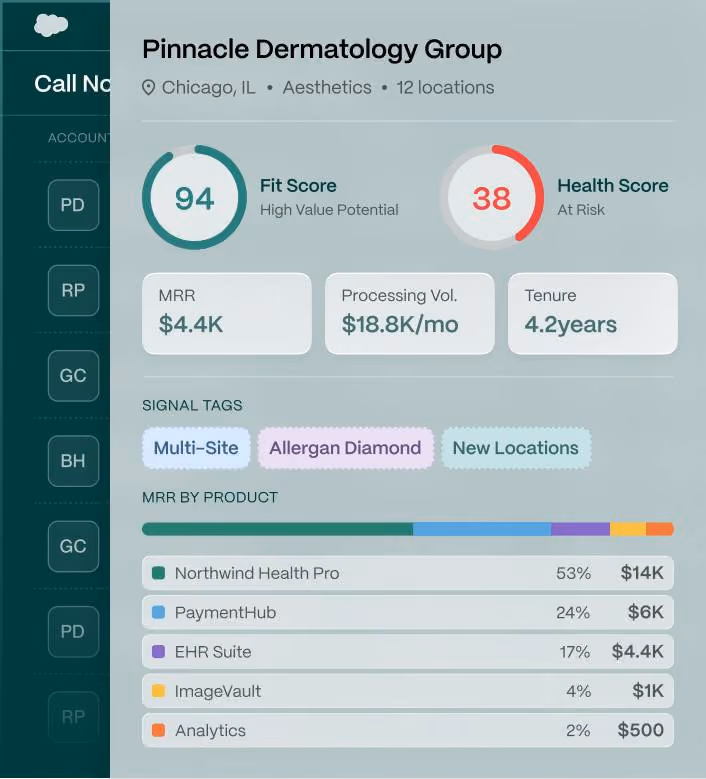
Task: Open the MRR $4.4K card
Action: click(x=227, y=313)
